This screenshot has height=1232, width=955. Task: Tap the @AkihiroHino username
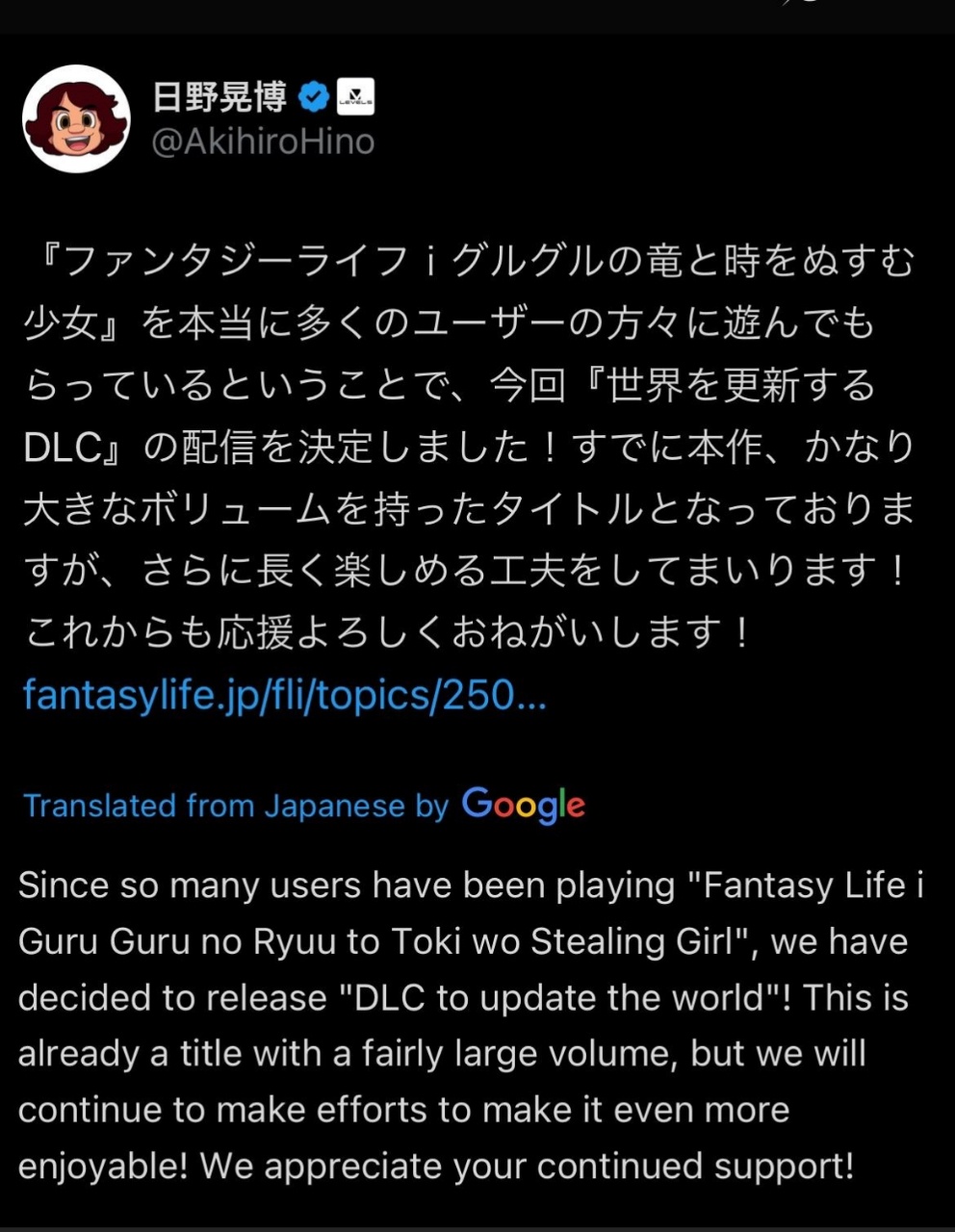pos(263,142)
